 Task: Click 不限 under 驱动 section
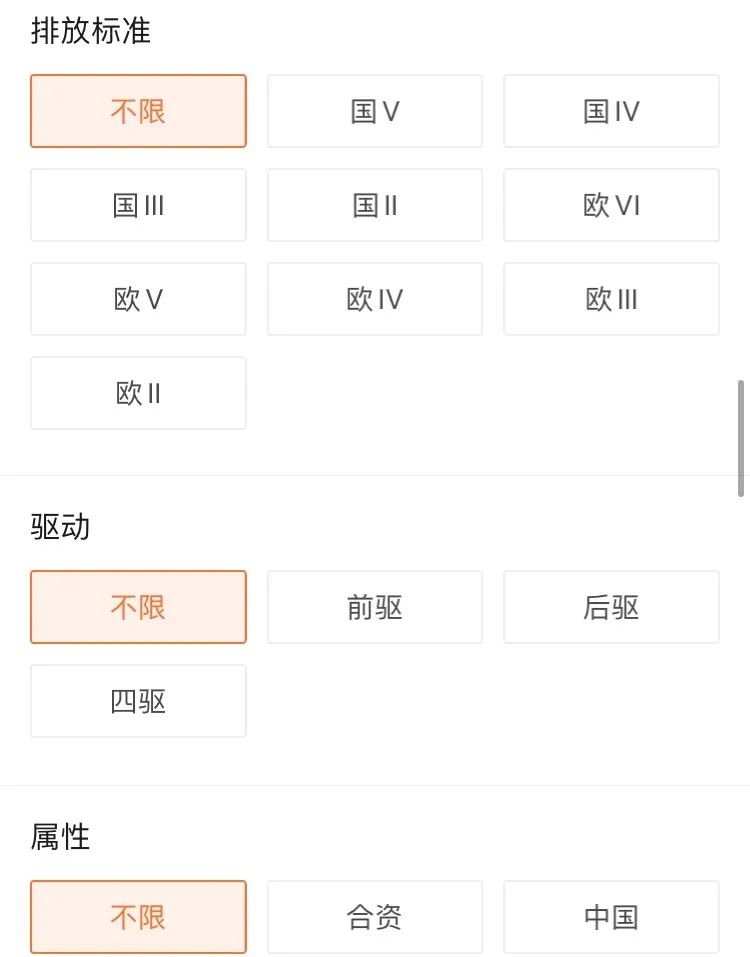tap(138, 607)
